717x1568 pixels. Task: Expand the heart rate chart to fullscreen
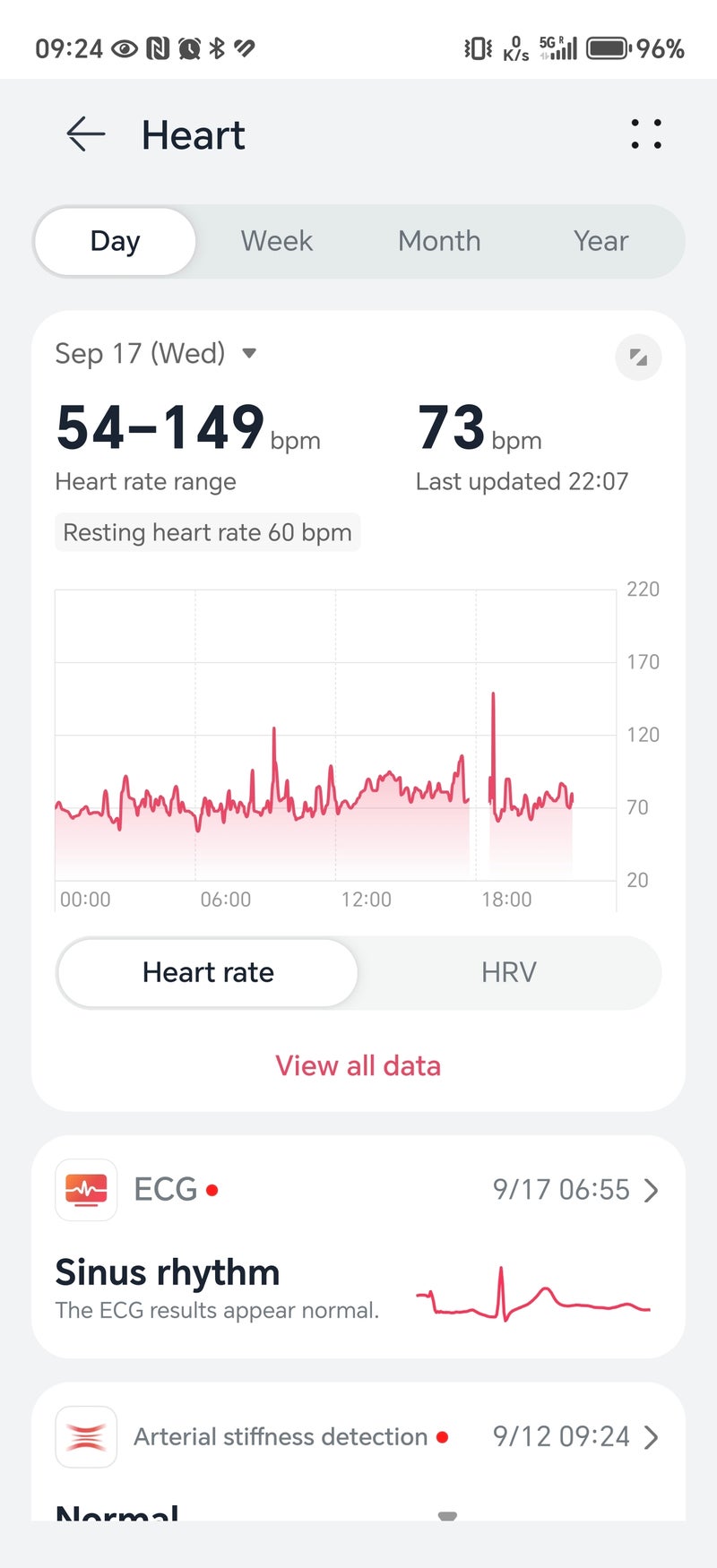pos(638,358)
